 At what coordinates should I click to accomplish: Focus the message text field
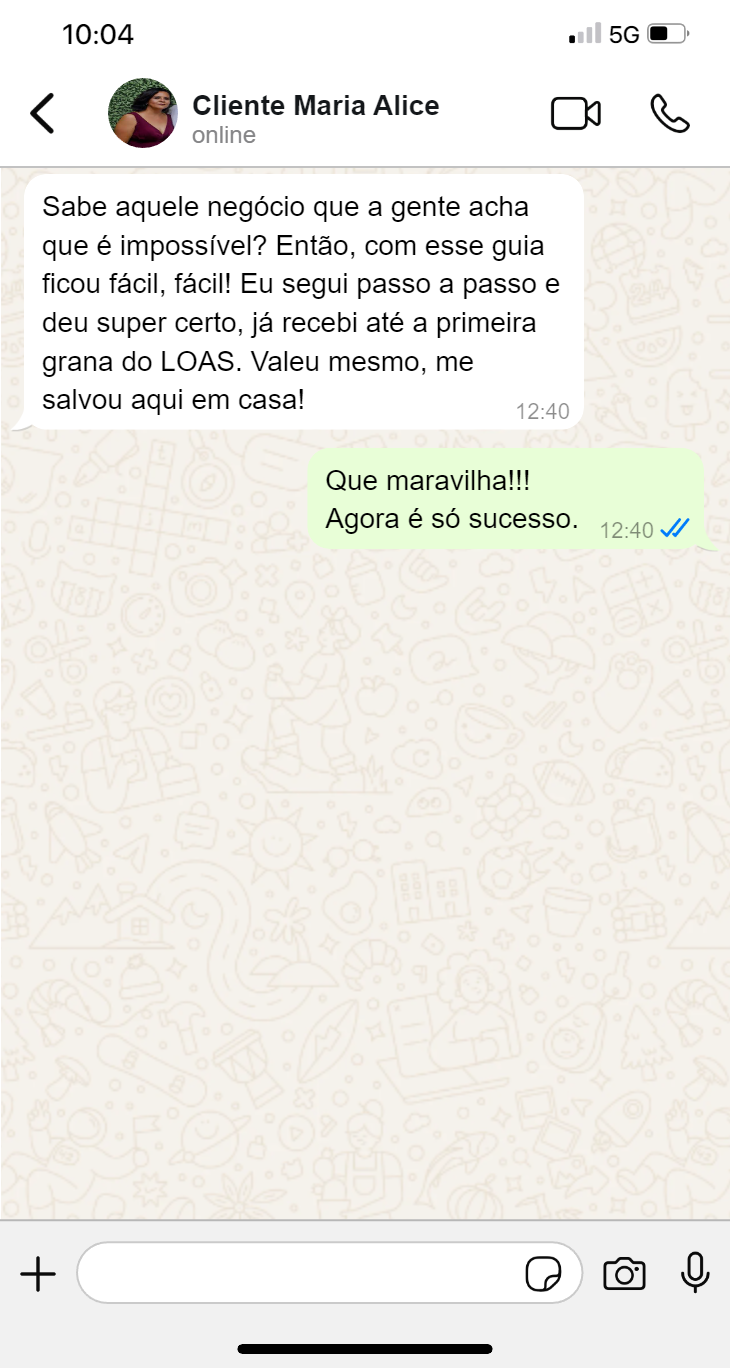tap(300, 1274)
